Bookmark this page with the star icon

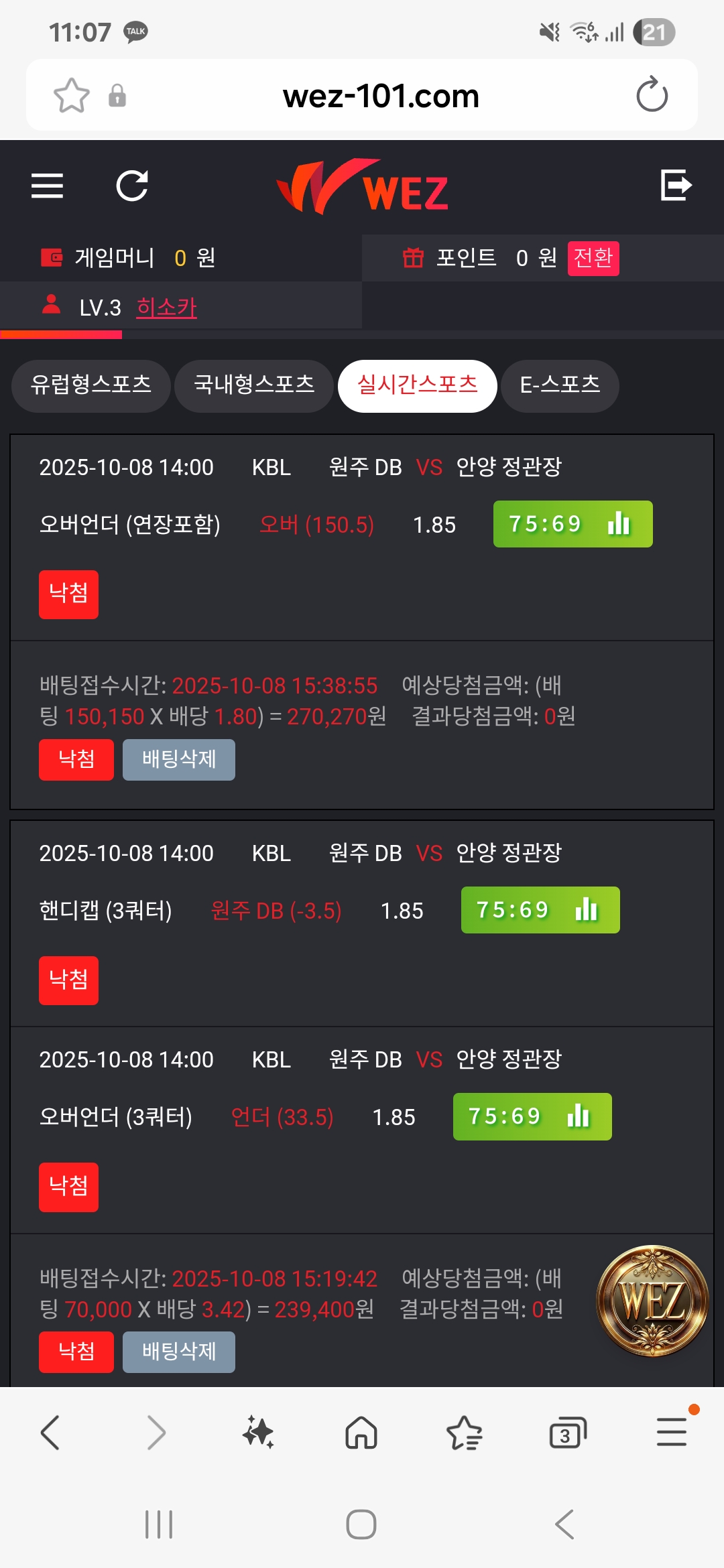click(x=71, y=95)
